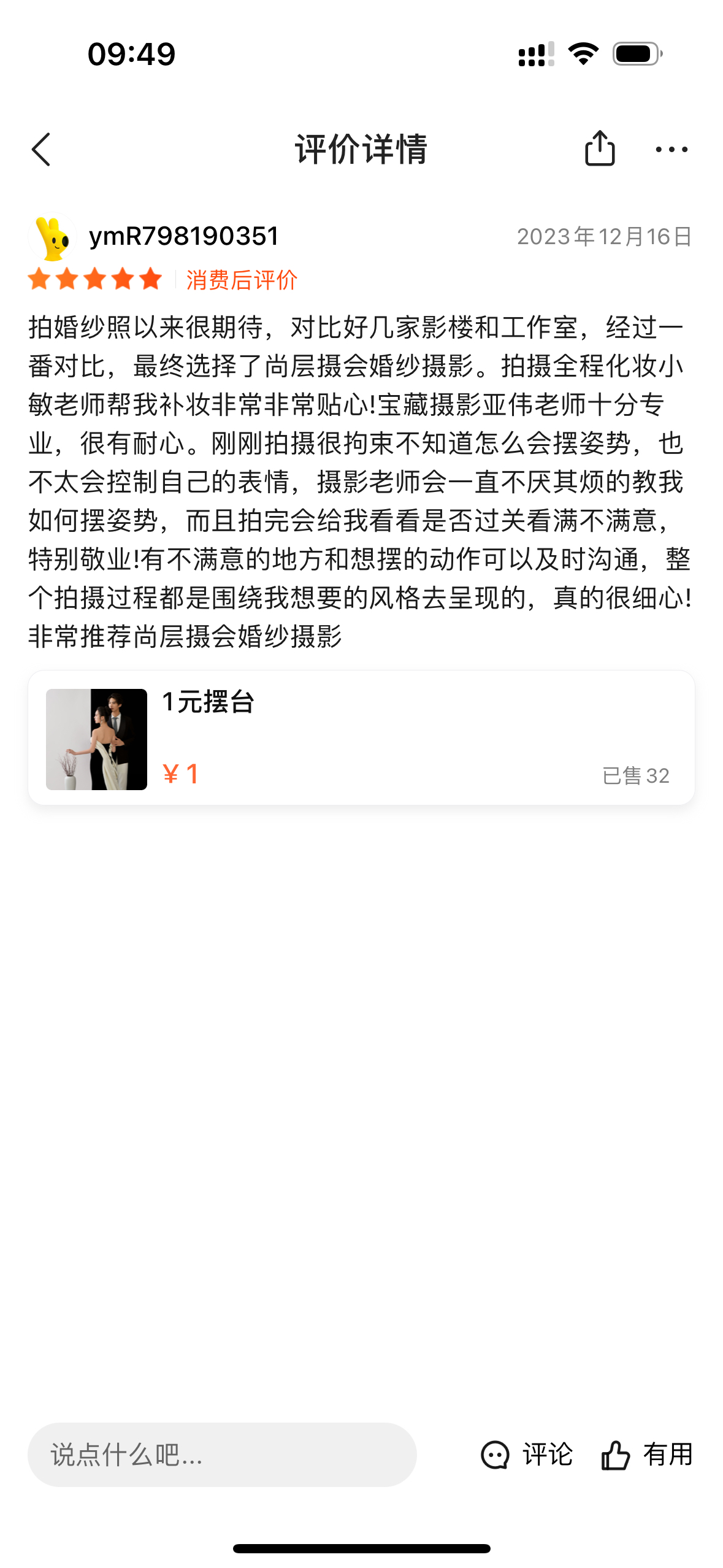Screen dimensions: 723x1568
Task: Open the three-dot more options menu
Action: [x=671, y=150]
